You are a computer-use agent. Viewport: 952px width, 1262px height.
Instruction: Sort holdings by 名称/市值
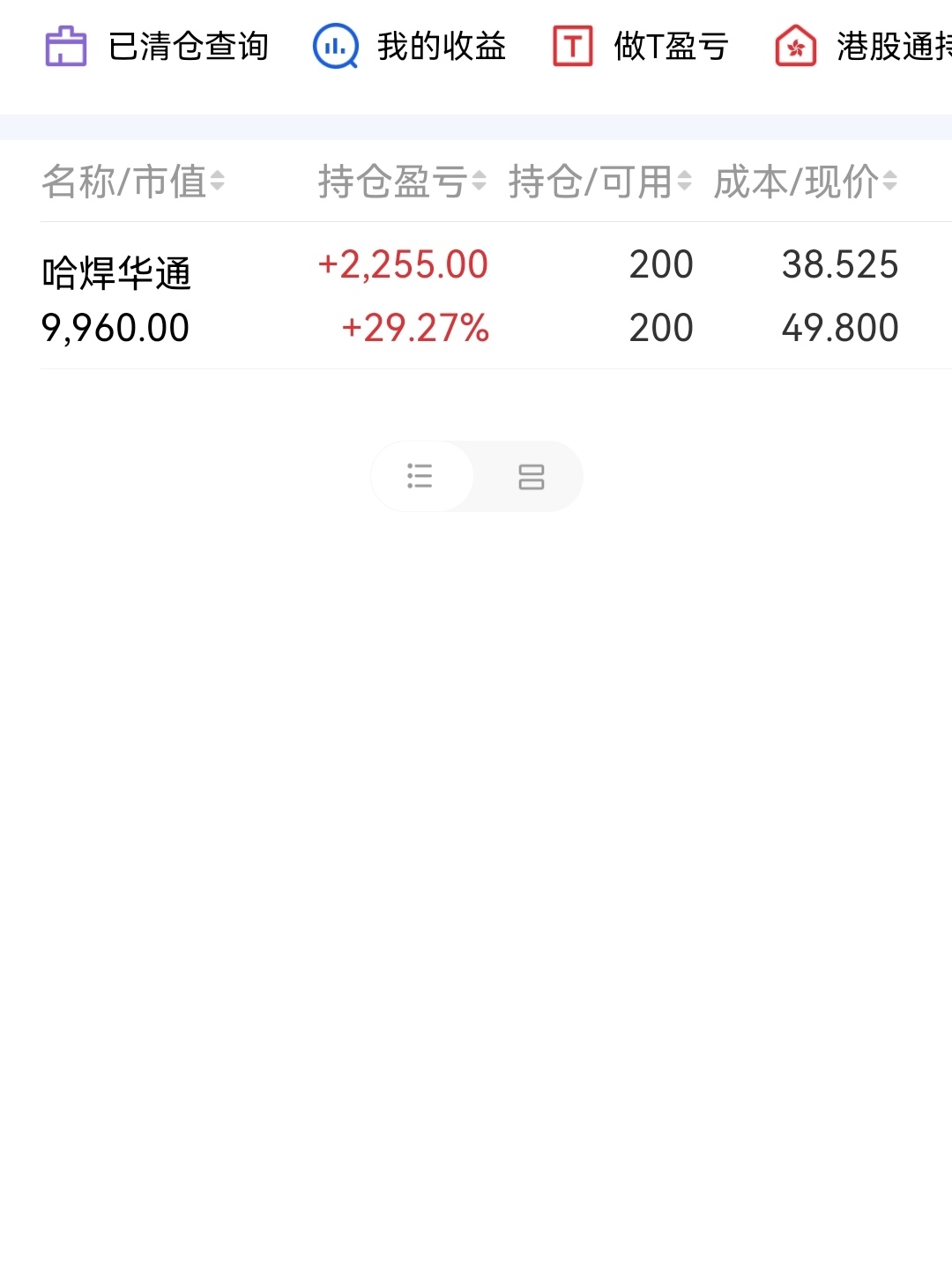point(133,182)
